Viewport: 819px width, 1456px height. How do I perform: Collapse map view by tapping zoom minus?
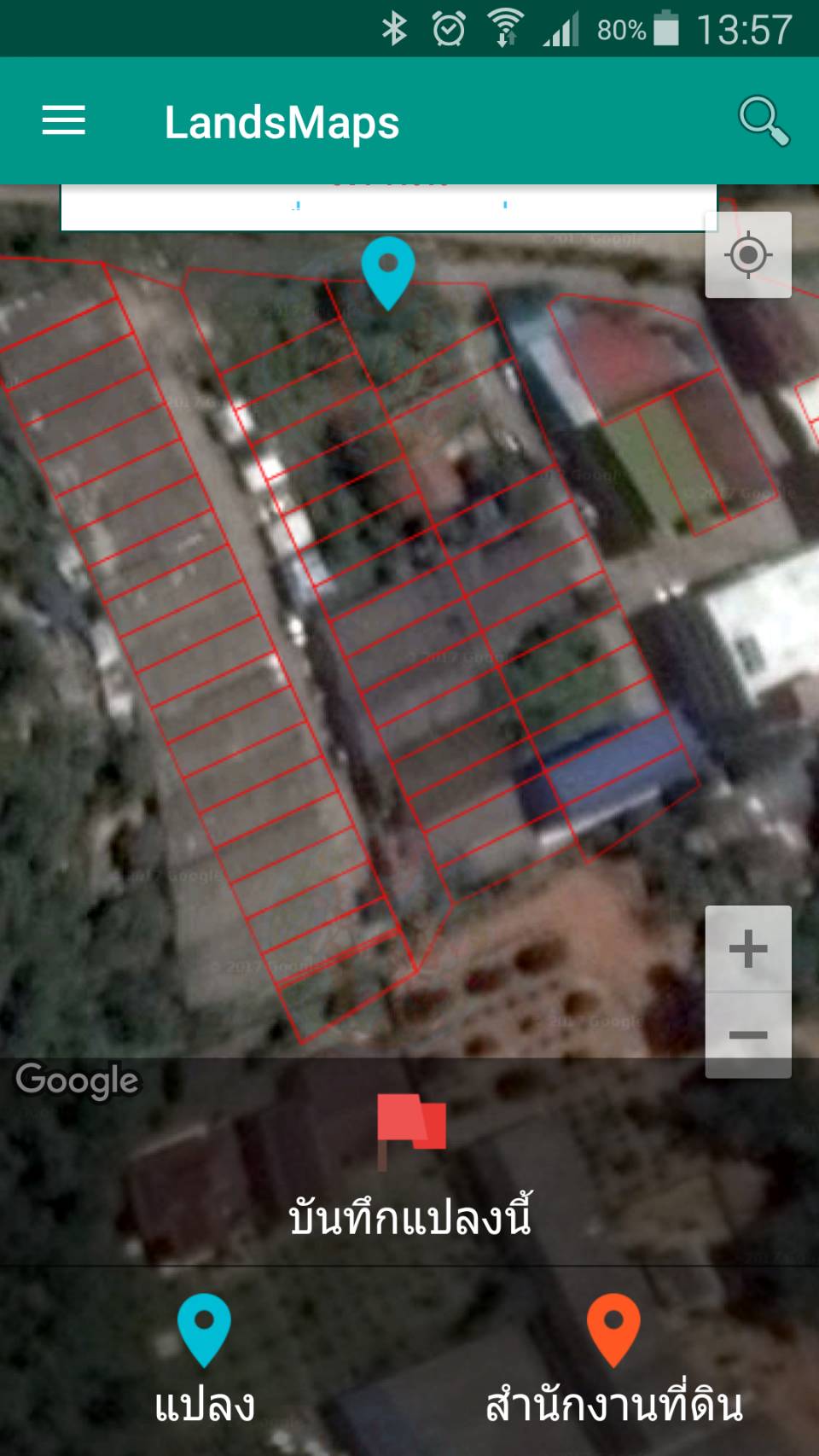point(748,1034)
